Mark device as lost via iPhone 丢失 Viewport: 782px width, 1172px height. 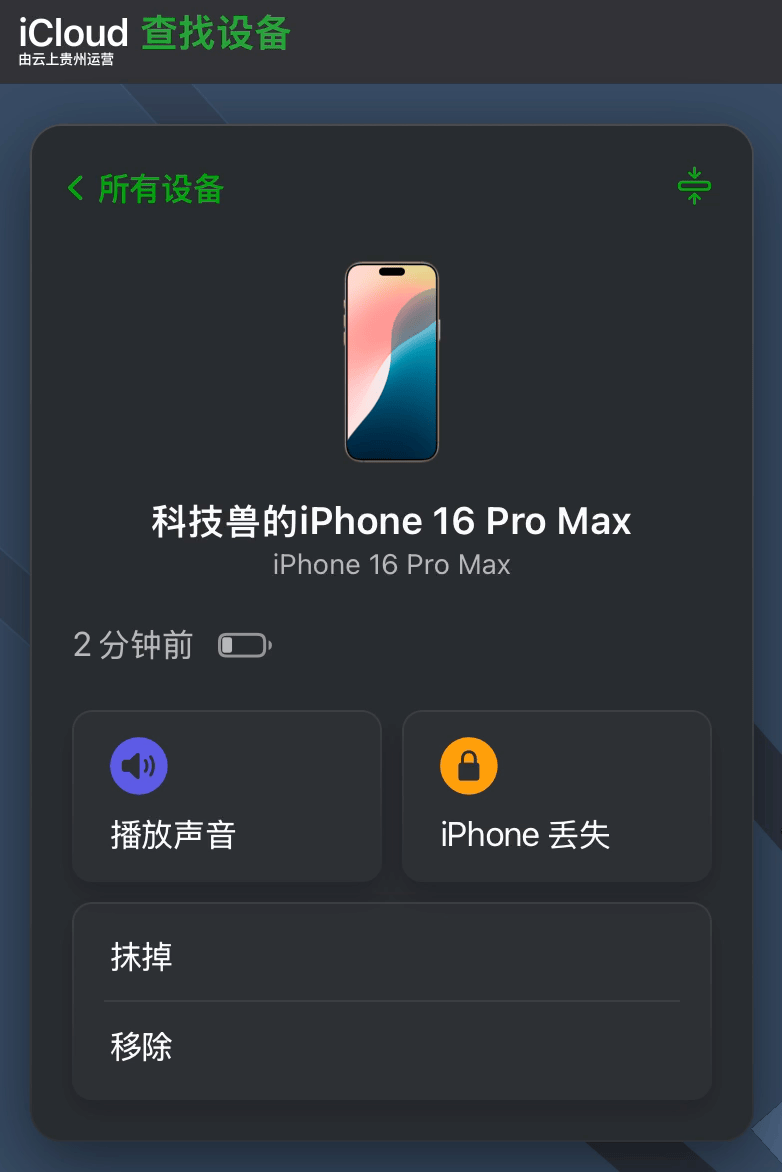(x=556, y=796)
